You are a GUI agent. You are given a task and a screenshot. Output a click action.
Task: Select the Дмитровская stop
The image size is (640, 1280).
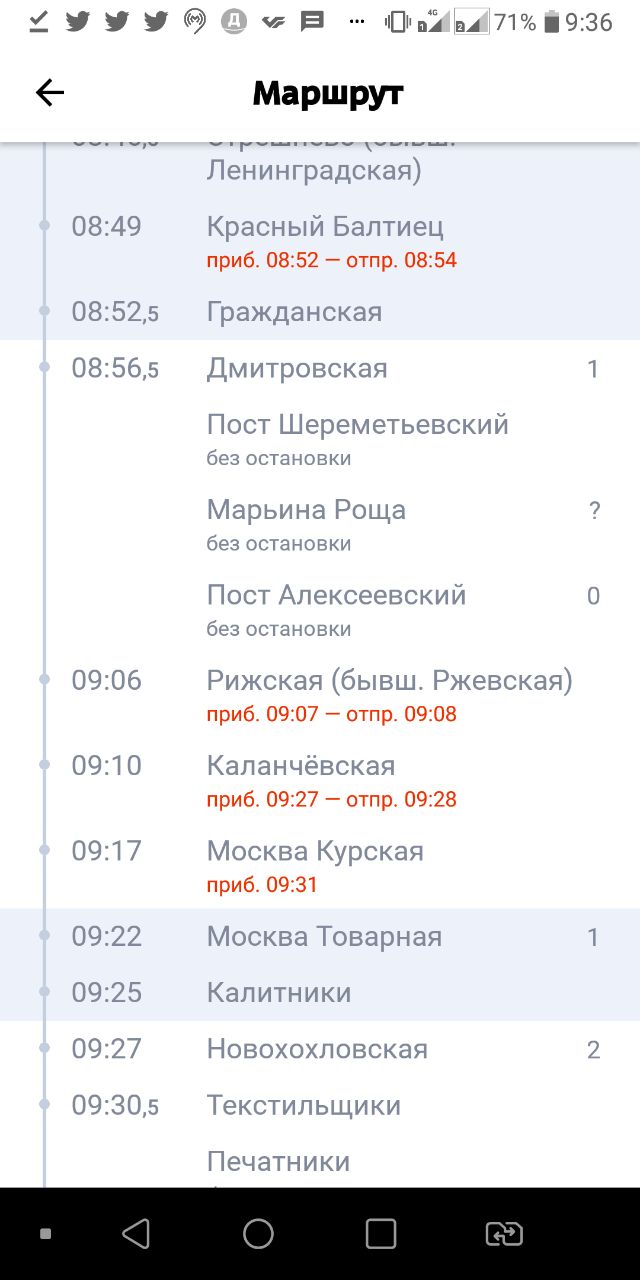coord(320,368)
